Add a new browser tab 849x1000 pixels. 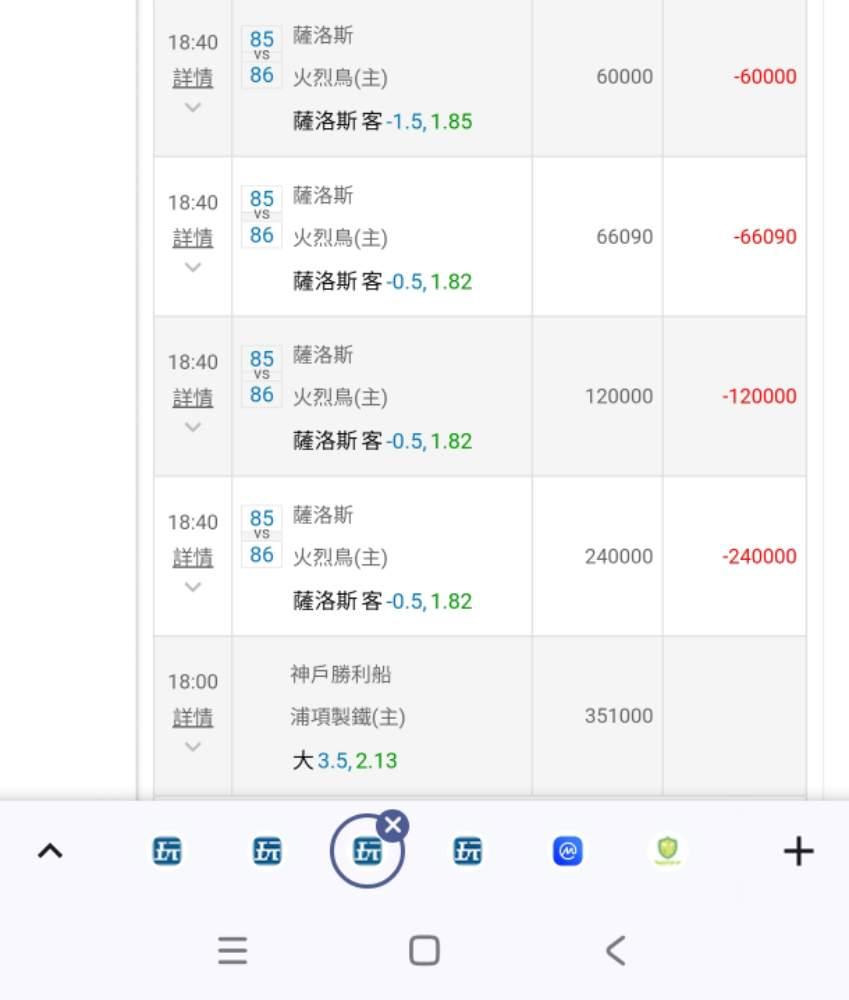(798, 852)
